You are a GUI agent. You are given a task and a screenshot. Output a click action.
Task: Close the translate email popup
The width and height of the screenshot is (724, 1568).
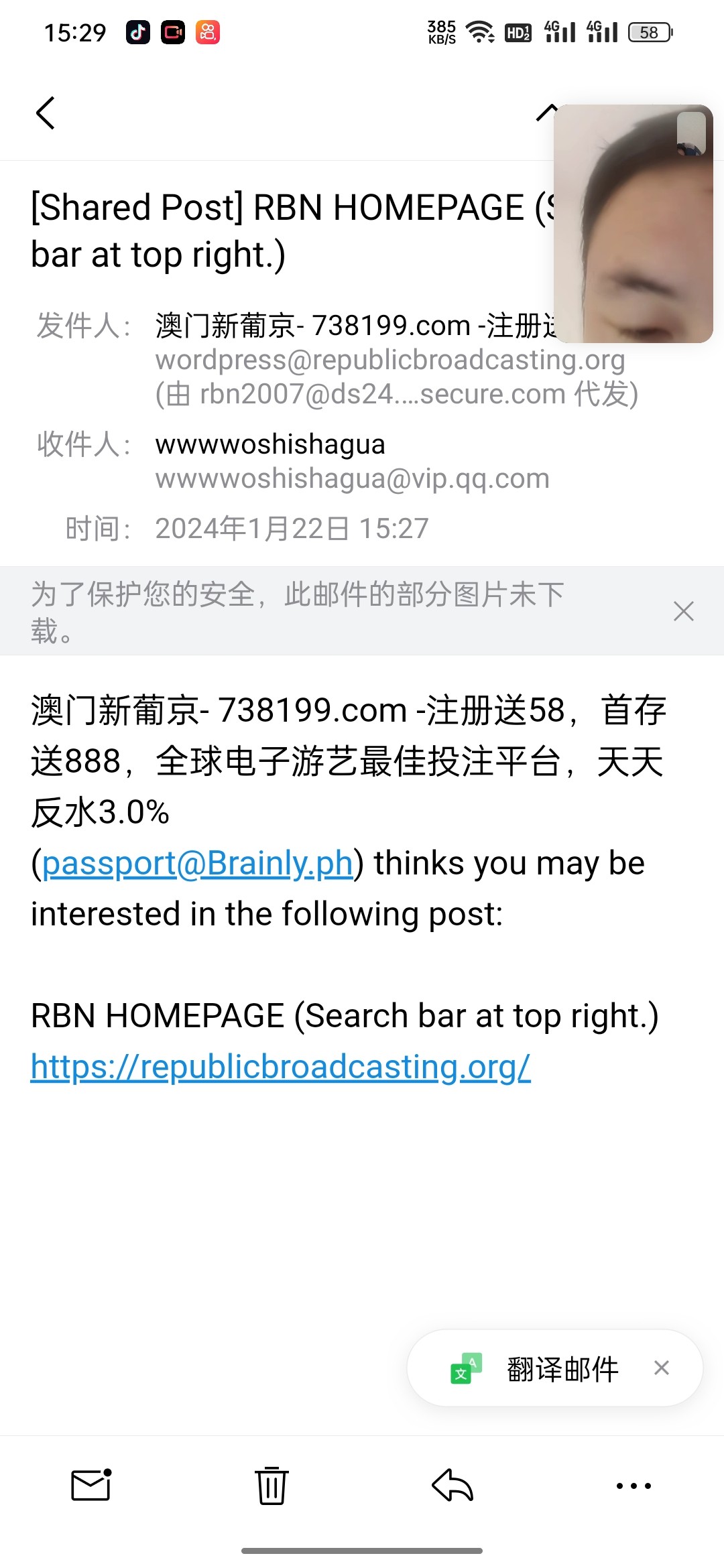tap(661, 1368)
